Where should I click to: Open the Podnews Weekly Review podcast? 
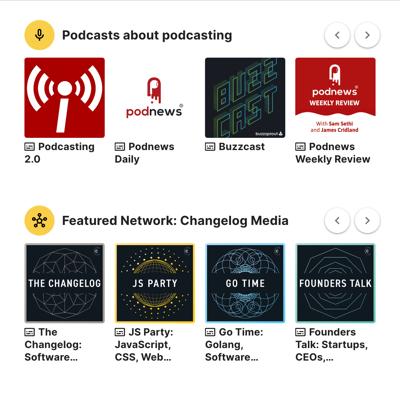(x=335, y=98)
